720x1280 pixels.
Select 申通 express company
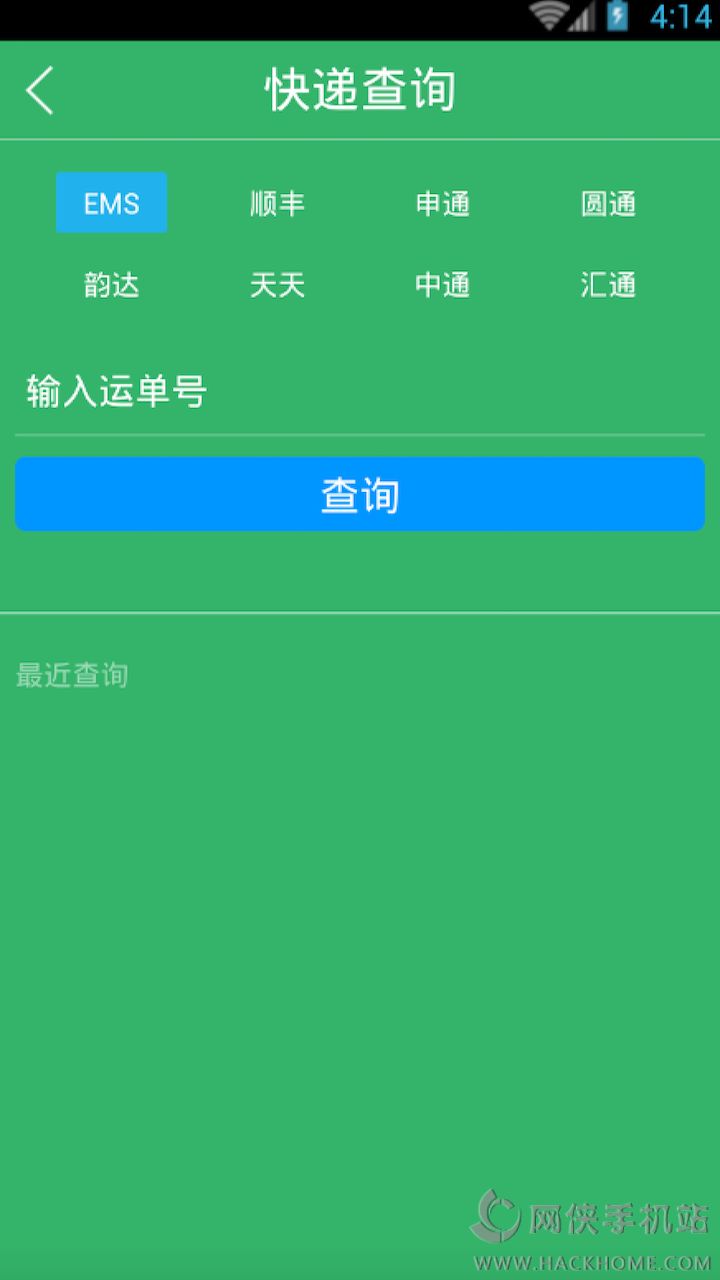pyautogui.click(x=442, y=204)
